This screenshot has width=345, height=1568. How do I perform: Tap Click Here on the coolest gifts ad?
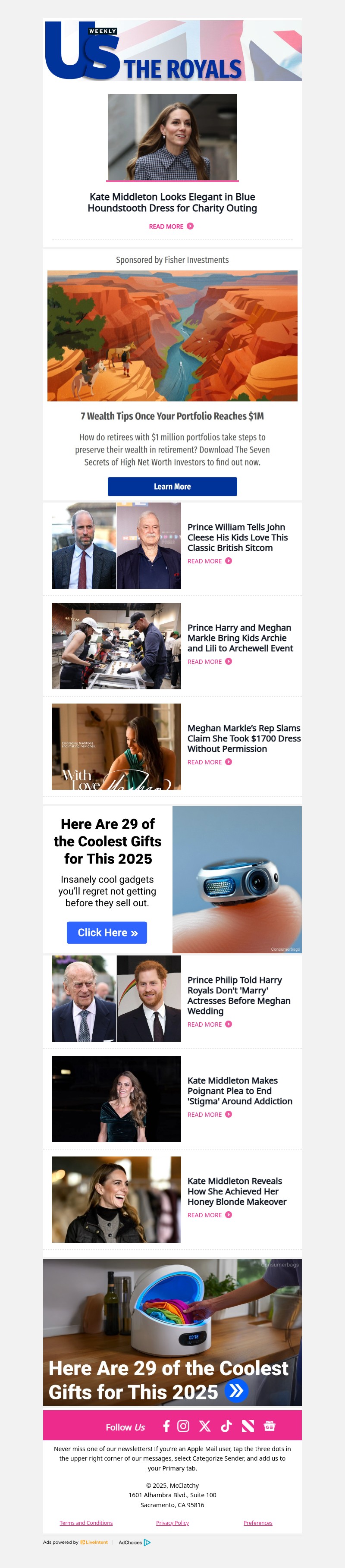(107, 933)
